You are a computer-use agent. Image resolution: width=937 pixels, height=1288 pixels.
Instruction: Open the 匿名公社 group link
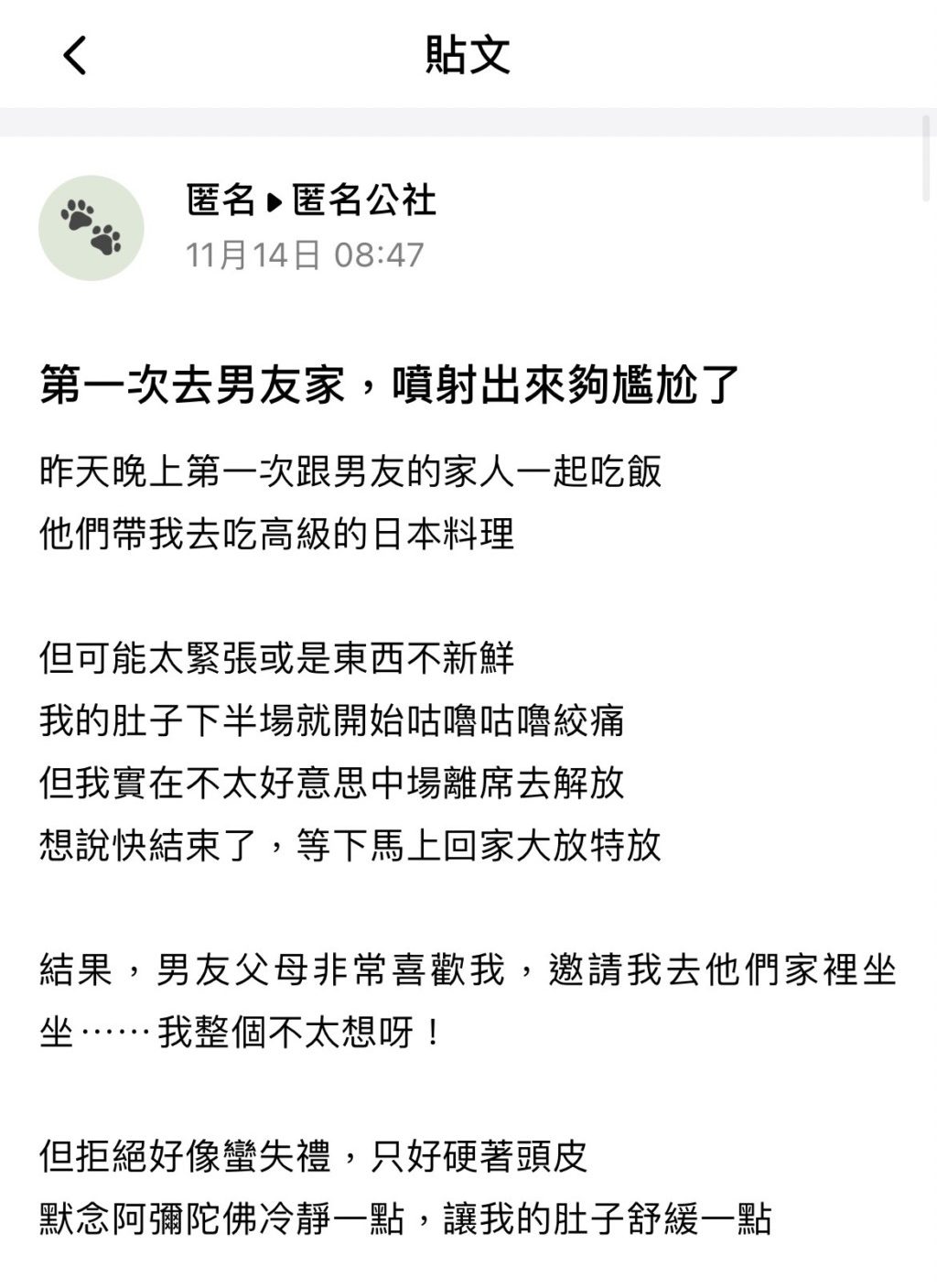pos(364,200)
